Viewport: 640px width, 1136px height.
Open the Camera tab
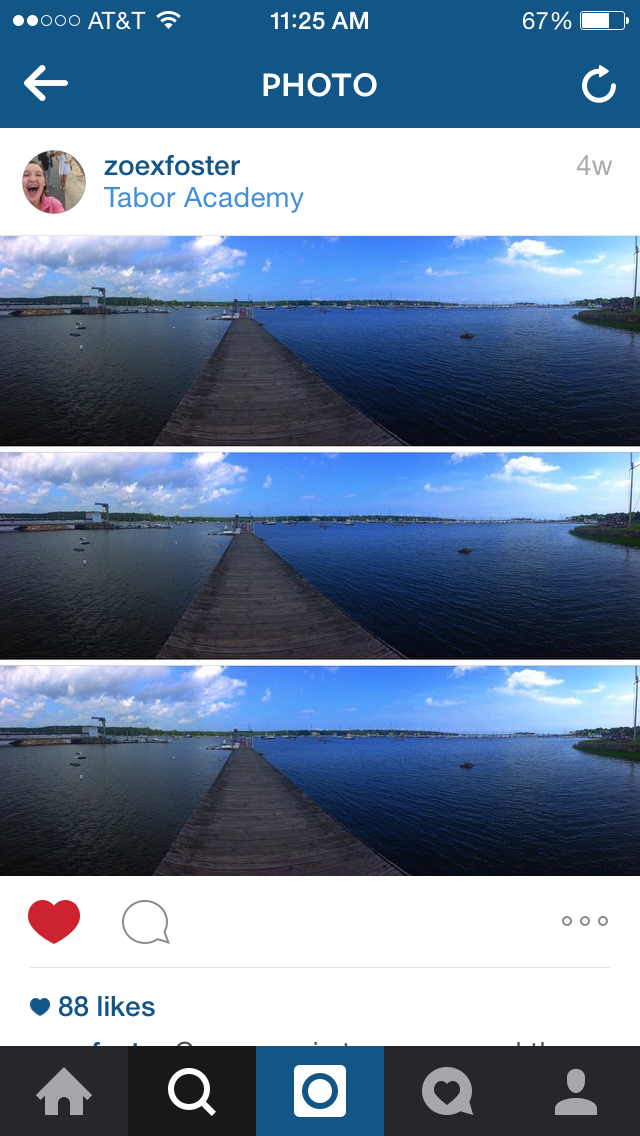click(320, 1091)
